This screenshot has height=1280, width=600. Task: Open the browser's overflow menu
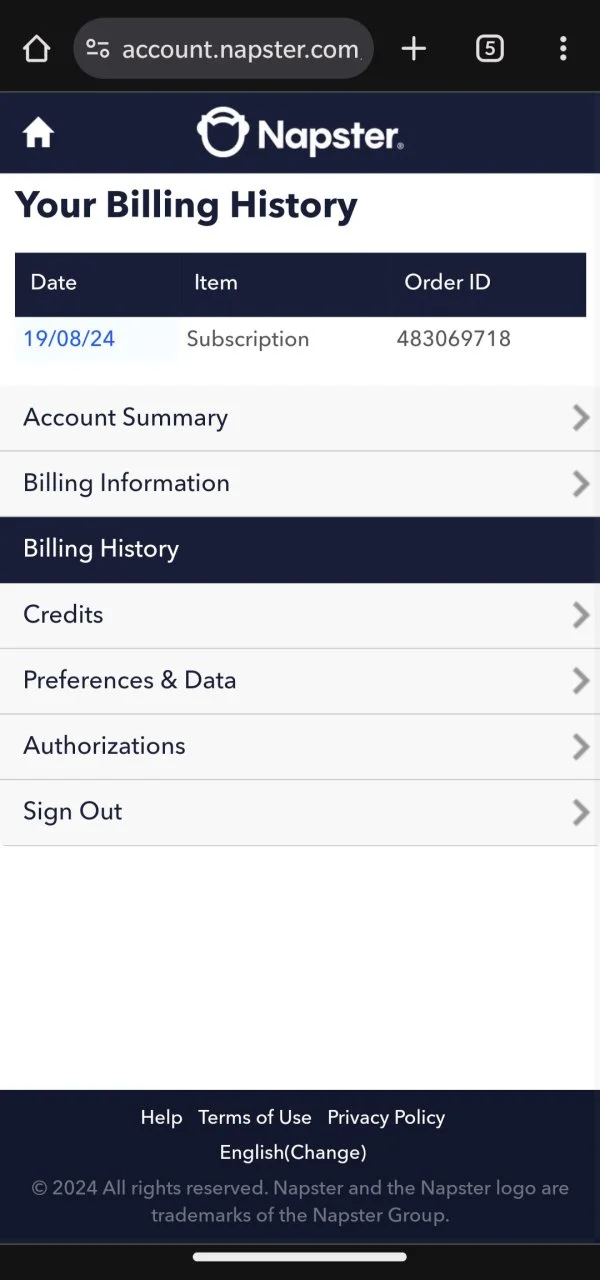pyautogui.click(x=563, y=48)
